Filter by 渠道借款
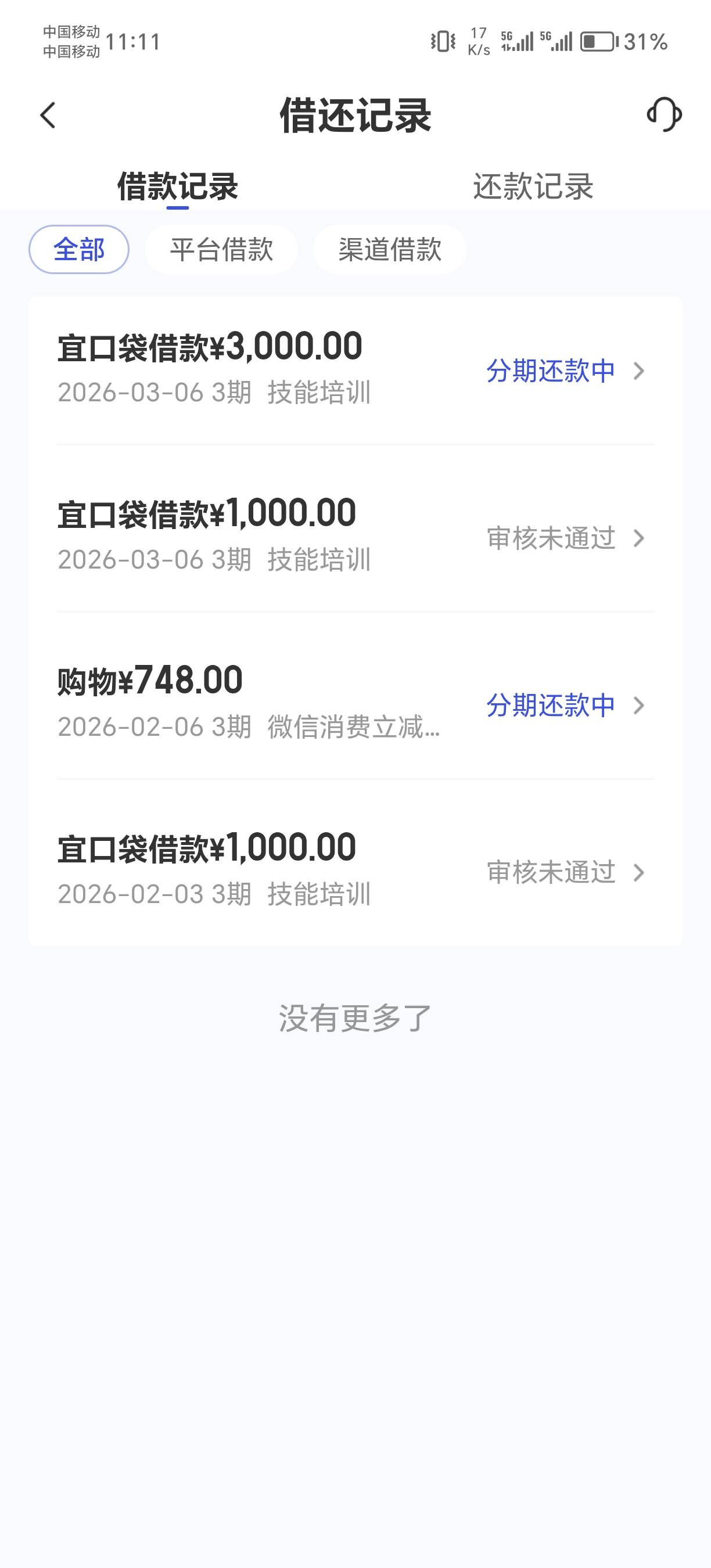This screenshot has height=1568, width=711. point(390,250)
